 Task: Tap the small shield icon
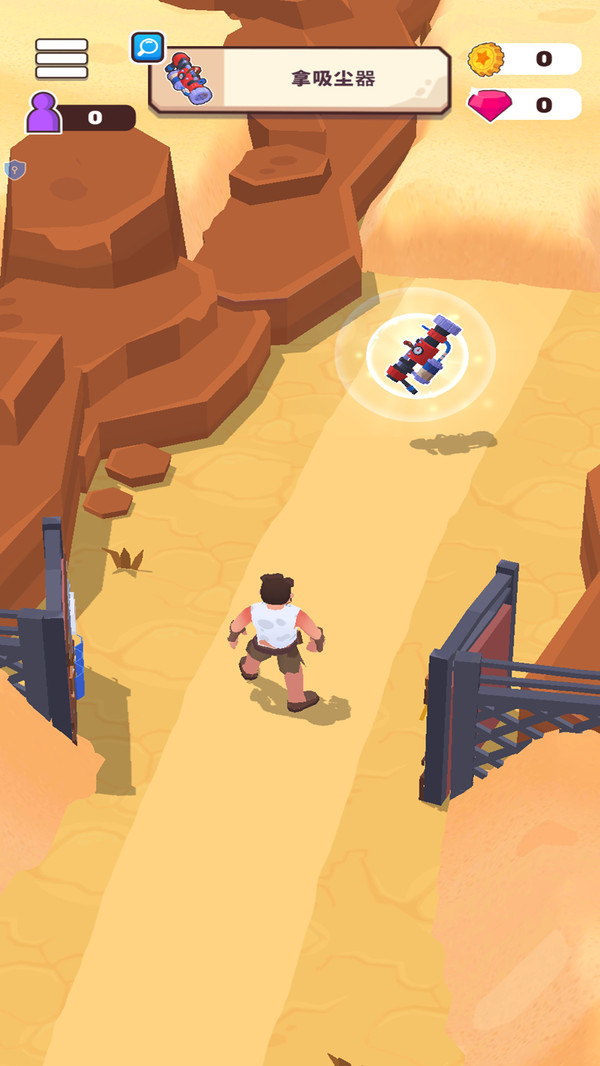point(14,170)
